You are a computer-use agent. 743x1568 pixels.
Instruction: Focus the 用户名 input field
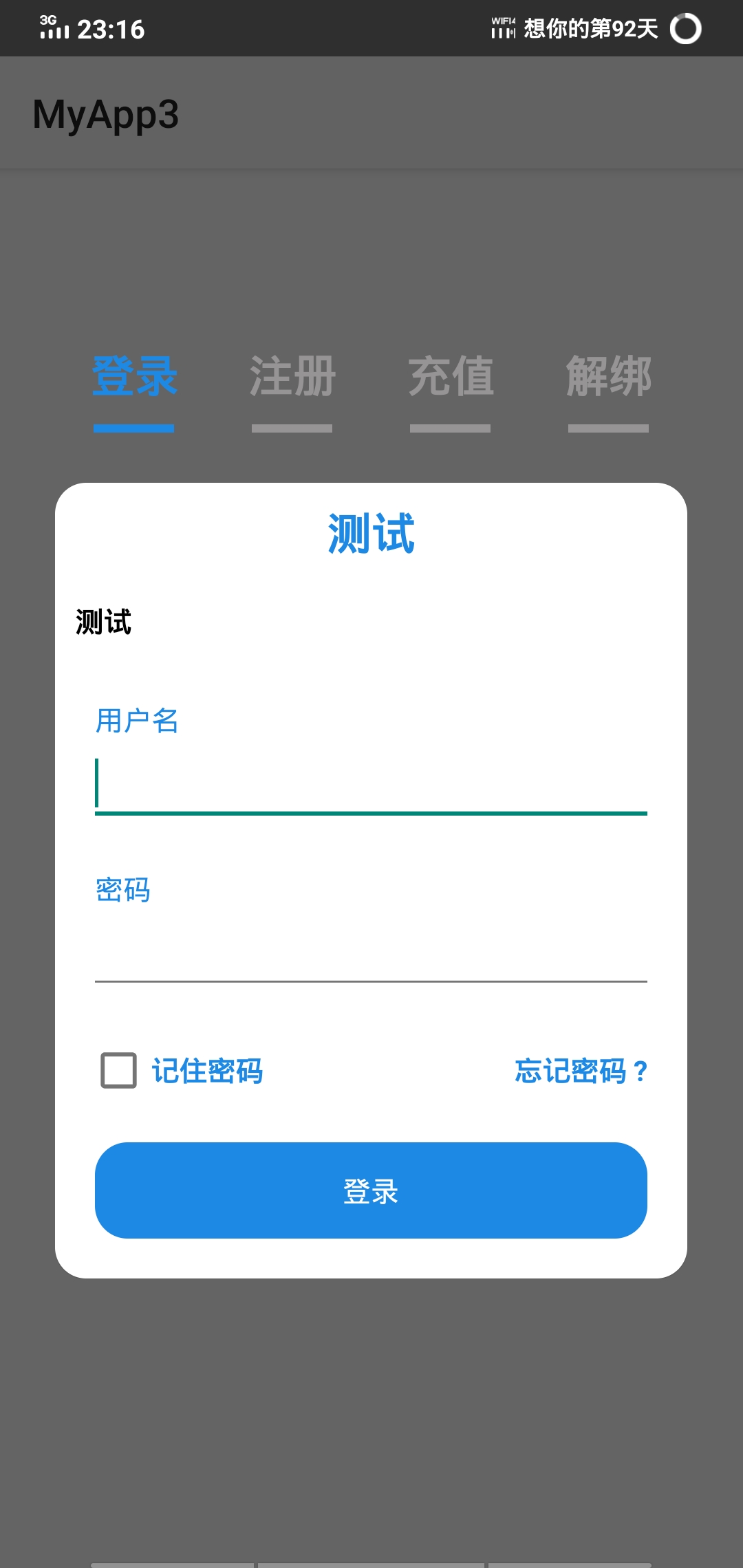click(x=371, y=784)
